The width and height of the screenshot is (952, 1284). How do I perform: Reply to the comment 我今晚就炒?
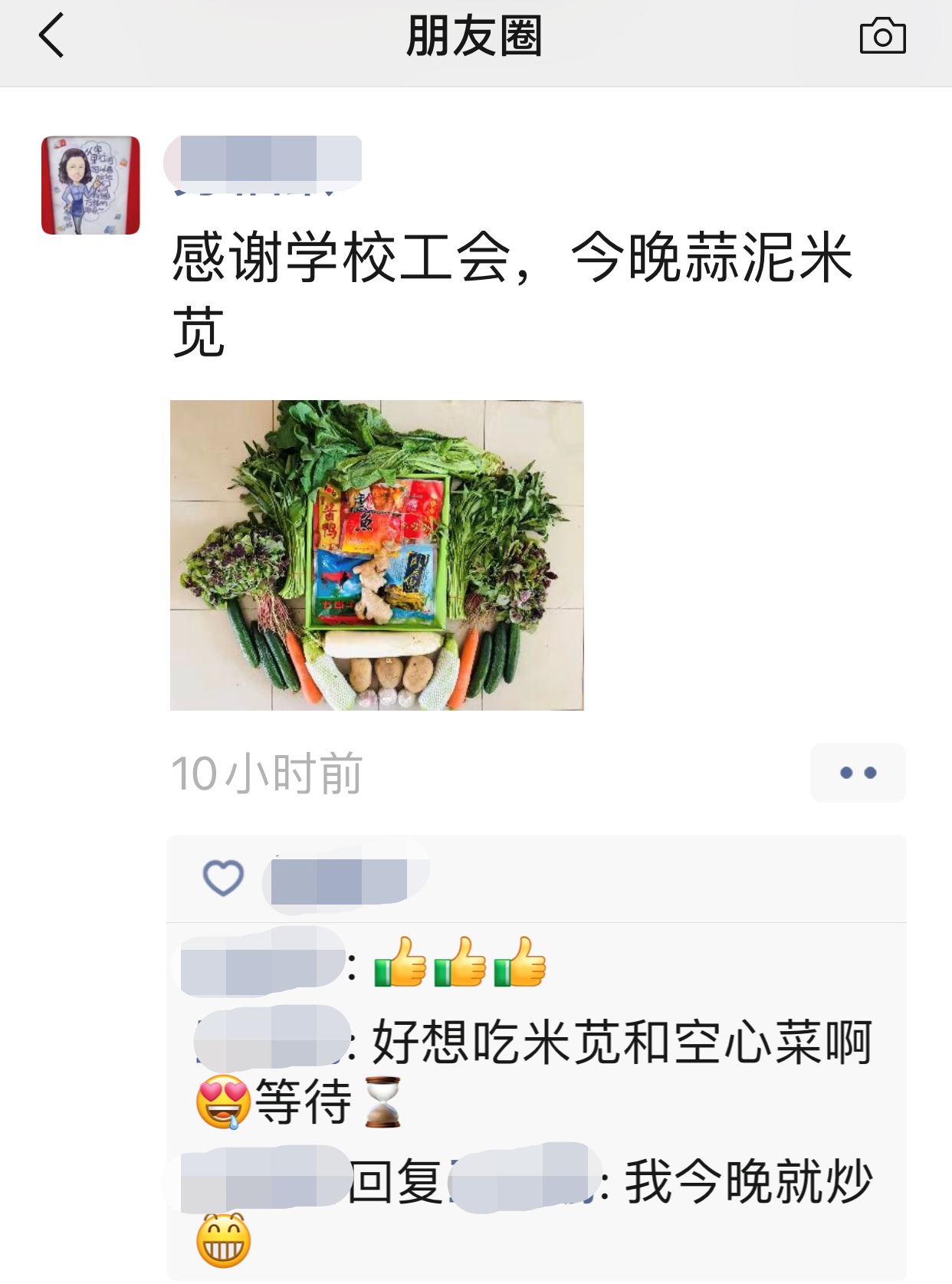[747, 1182]
